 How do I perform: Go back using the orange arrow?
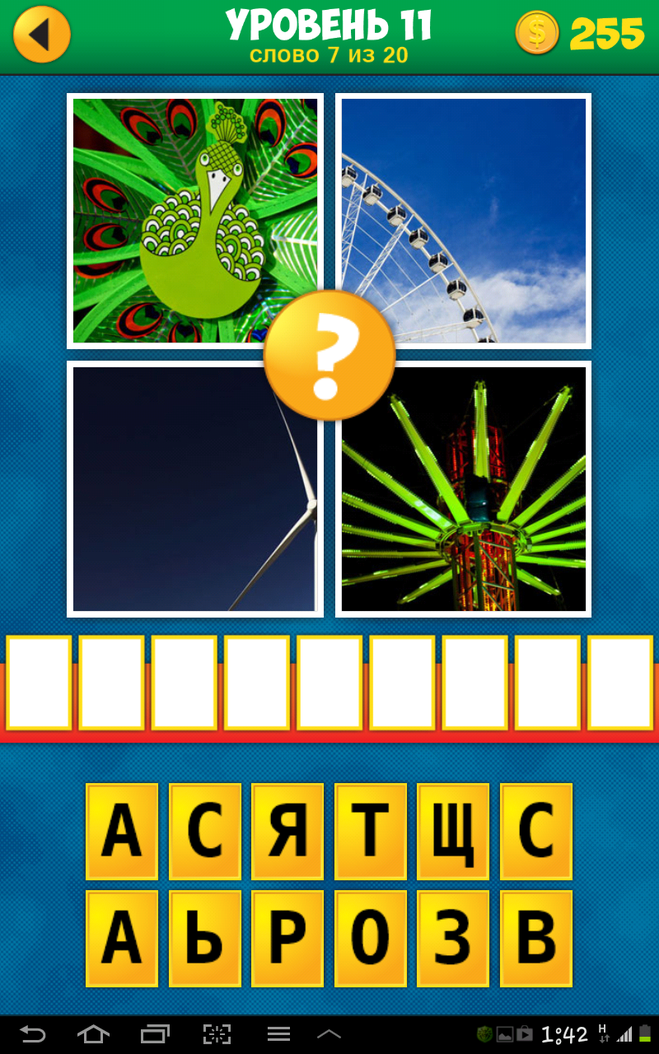[x=42, y=34]
